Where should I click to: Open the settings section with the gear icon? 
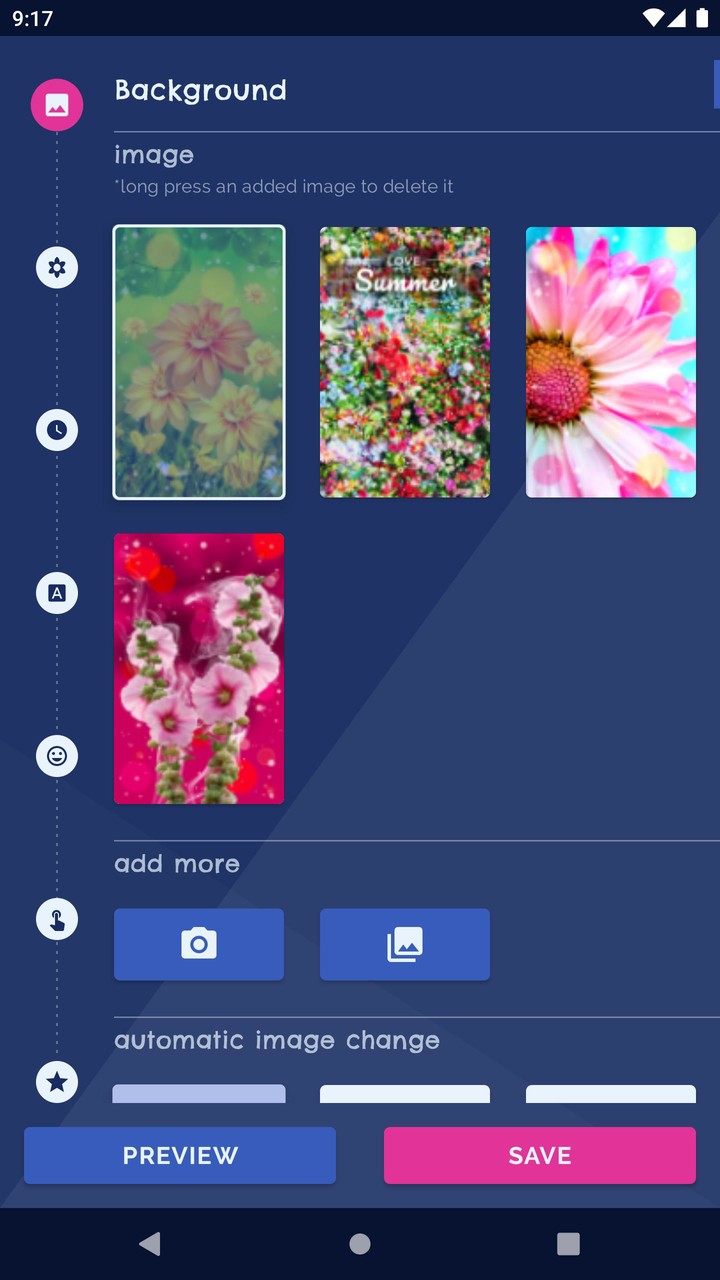tap(57, 267)
